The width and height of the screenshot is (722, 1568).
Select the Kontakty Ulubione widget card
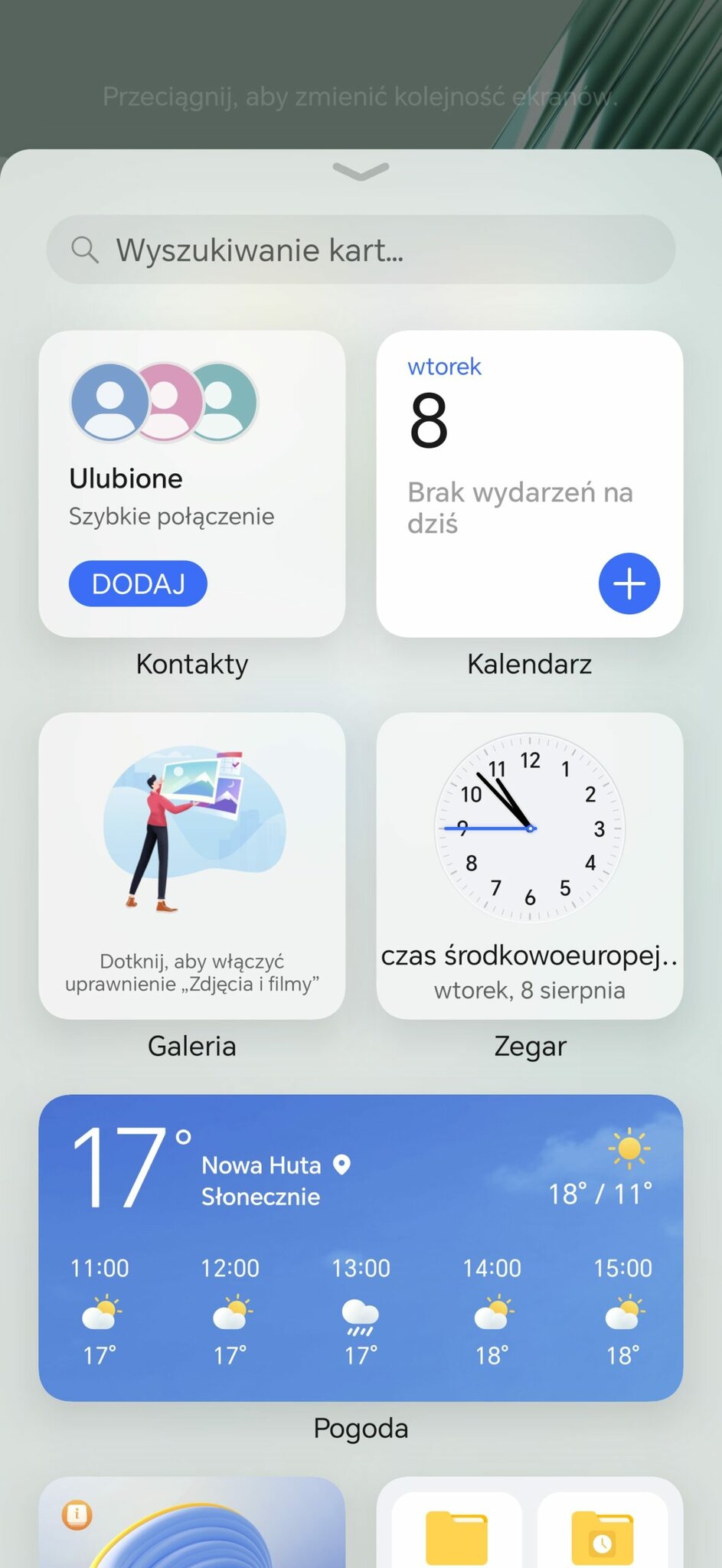pyautogui.click(x=191, y=459)
